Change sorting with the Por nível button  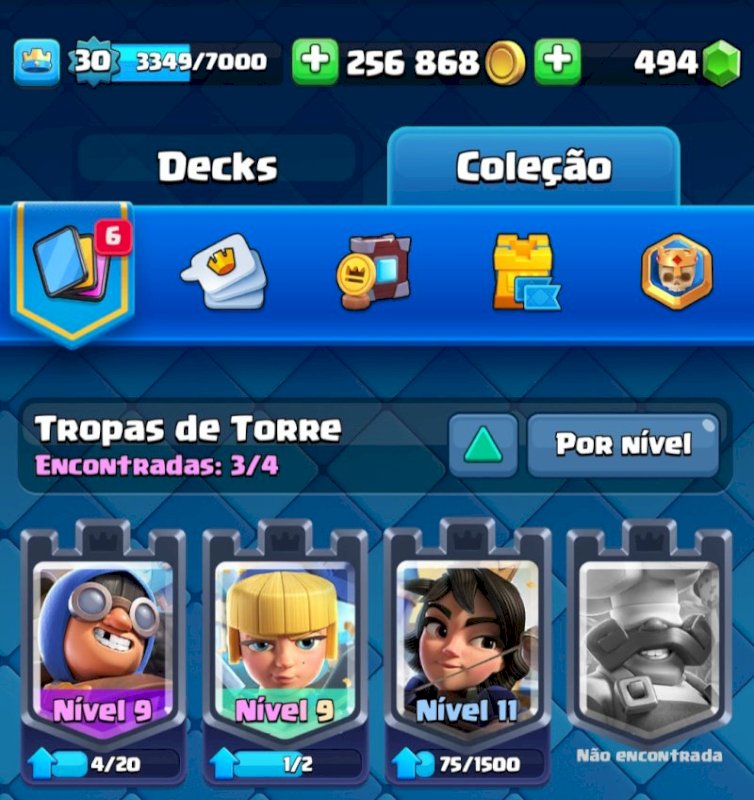[623, 445]
